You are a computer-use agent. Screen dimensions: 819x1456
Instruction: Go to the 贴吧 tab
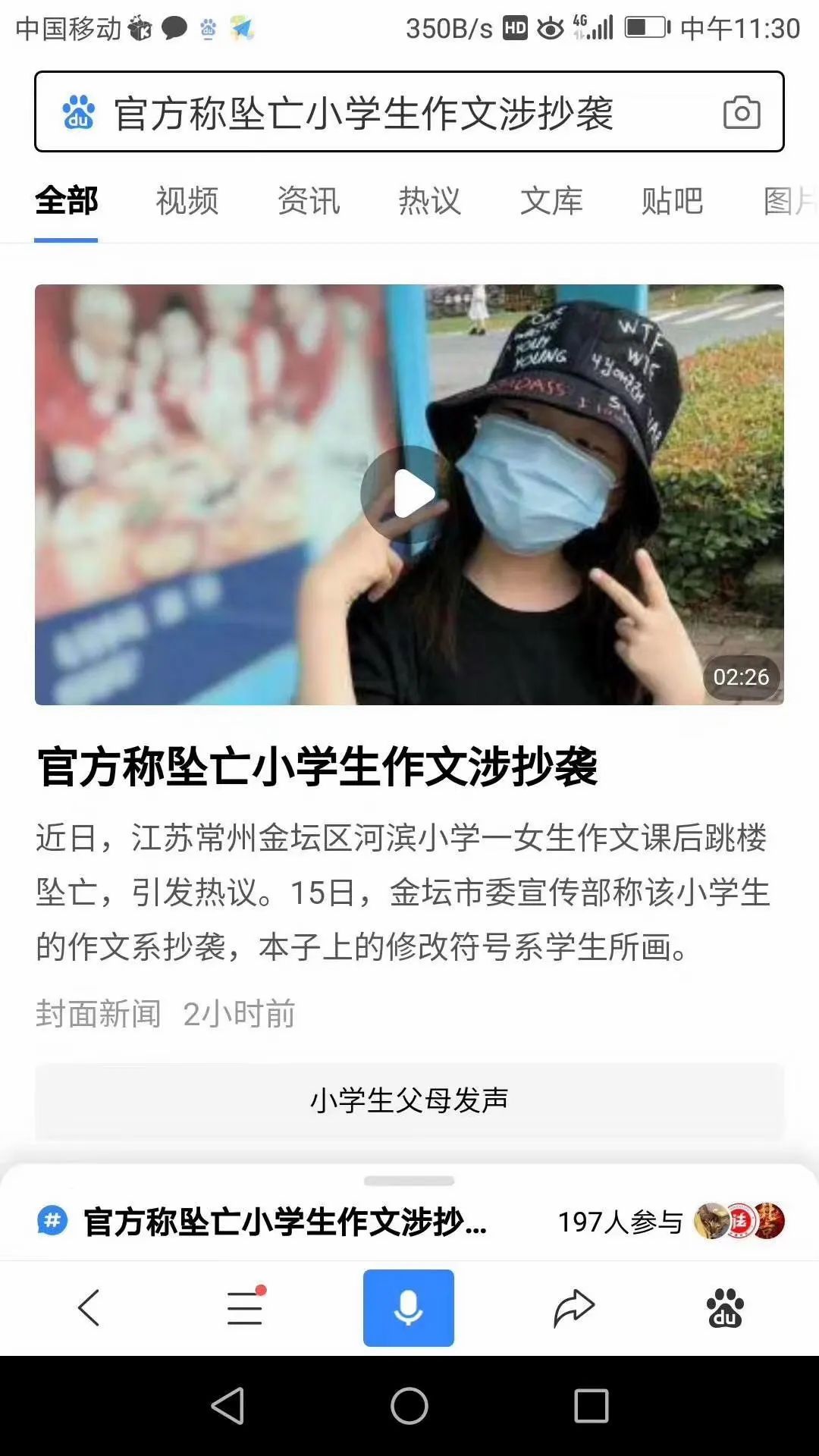pos(673,201)
